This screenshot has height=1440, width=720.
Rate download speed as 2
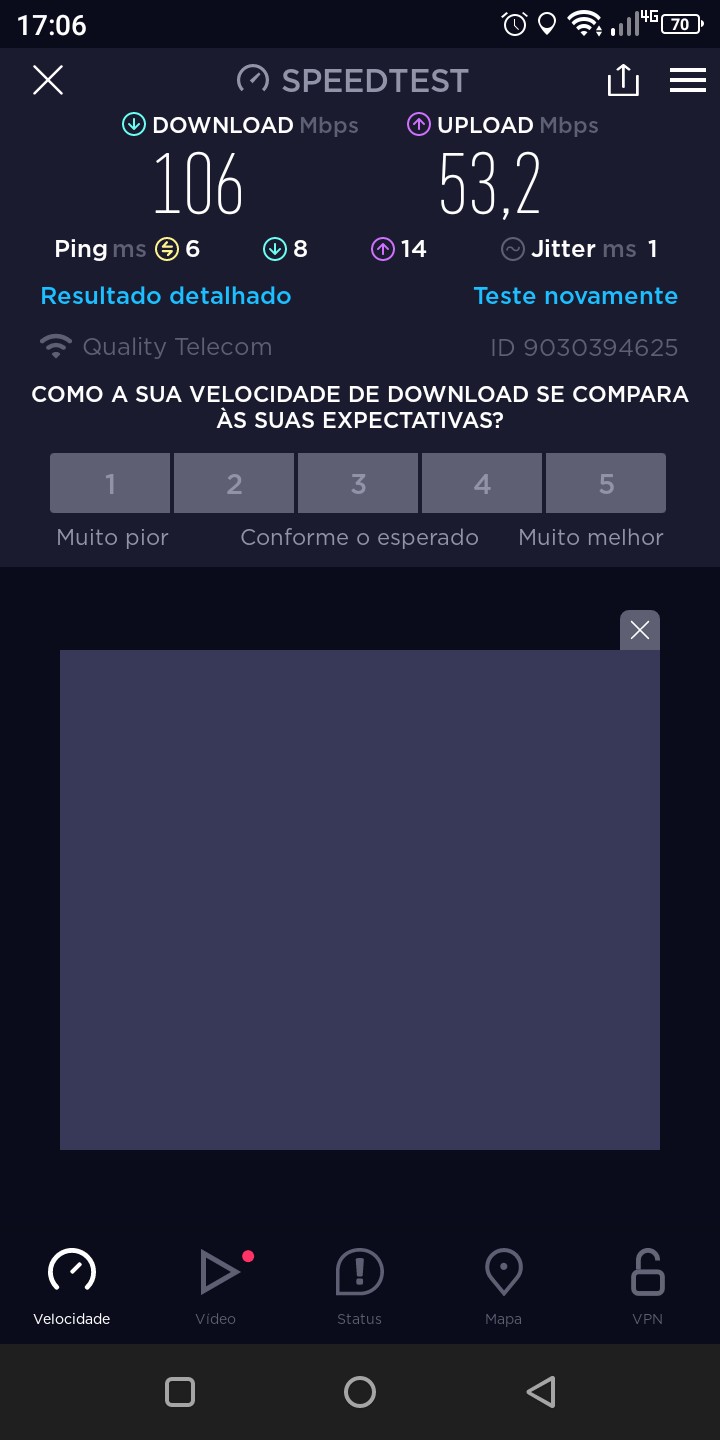(234, 483)
